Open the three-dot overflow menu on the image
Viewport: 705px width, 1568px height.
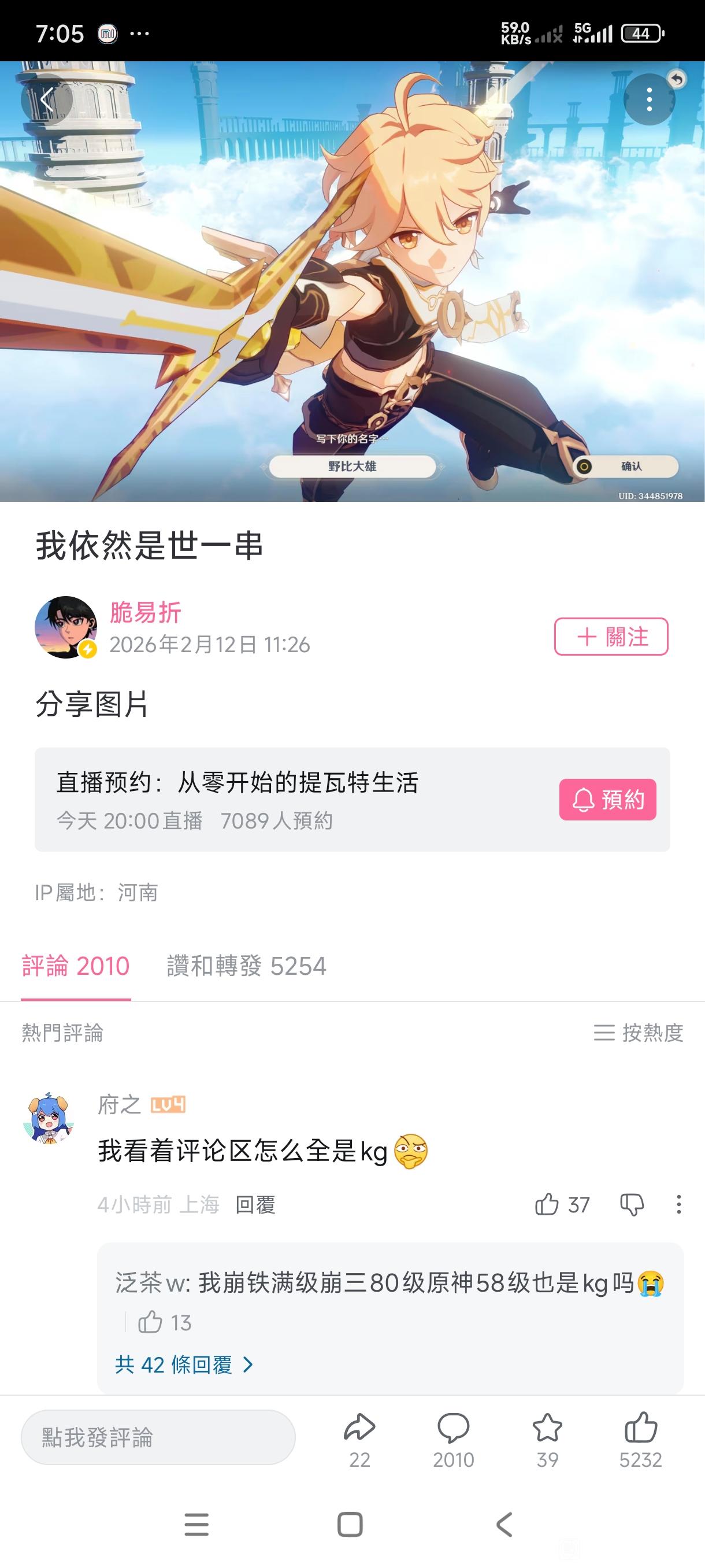click(x=649, y=99)
